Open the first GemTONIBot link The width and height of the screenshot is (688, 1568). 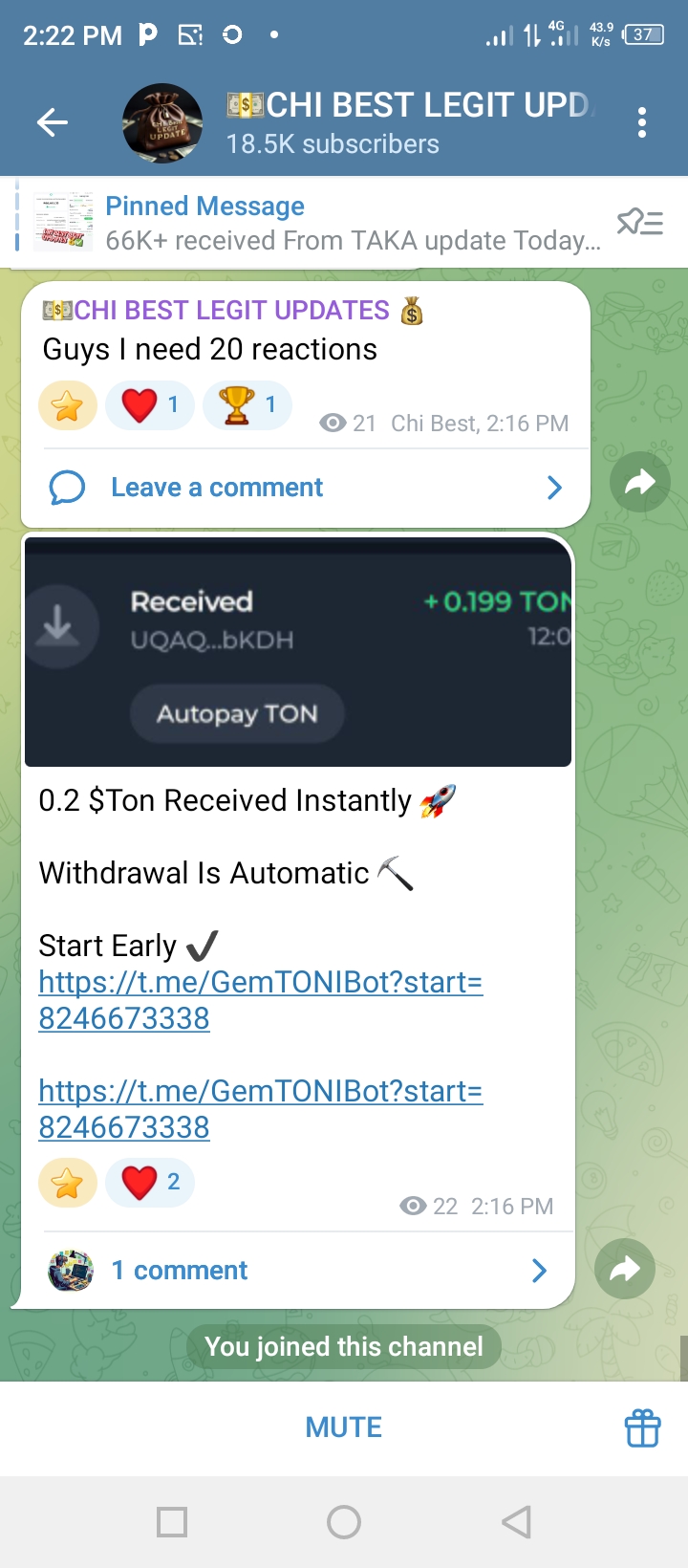click(x=260, y=1000)
